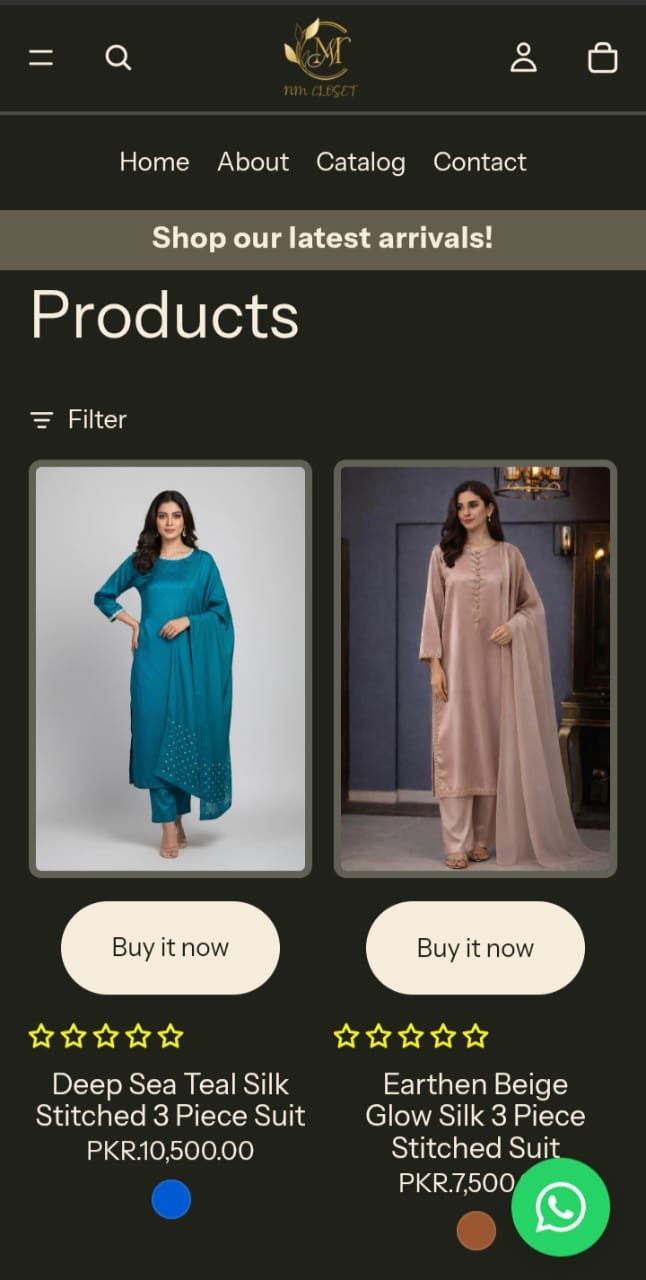This screenshot has width=646, height=1280.
Task: Open the account profile icon
Action: pyautogui.click(x=523, y=58)
